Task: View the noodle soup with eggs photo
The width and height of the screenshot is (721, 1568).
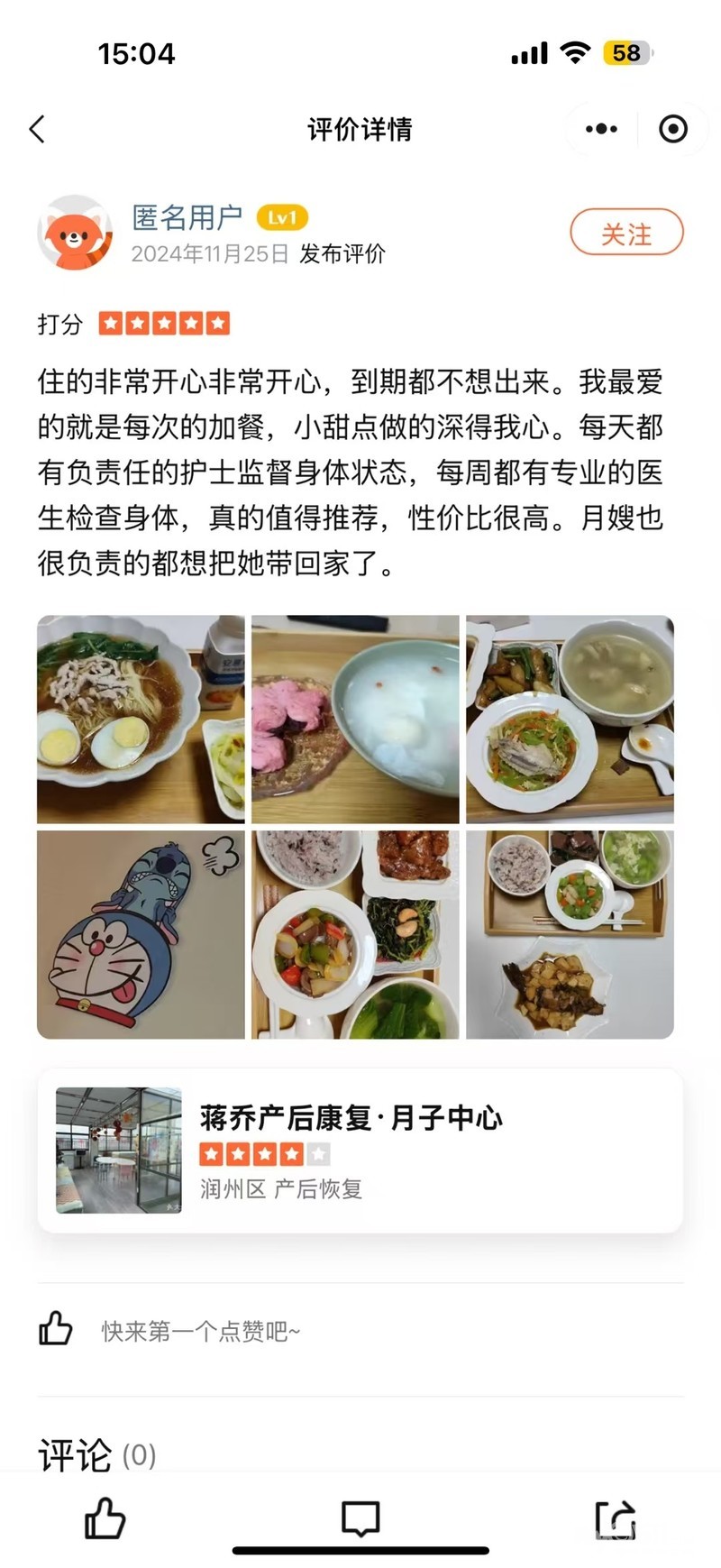Action: (x=141, y=719)
